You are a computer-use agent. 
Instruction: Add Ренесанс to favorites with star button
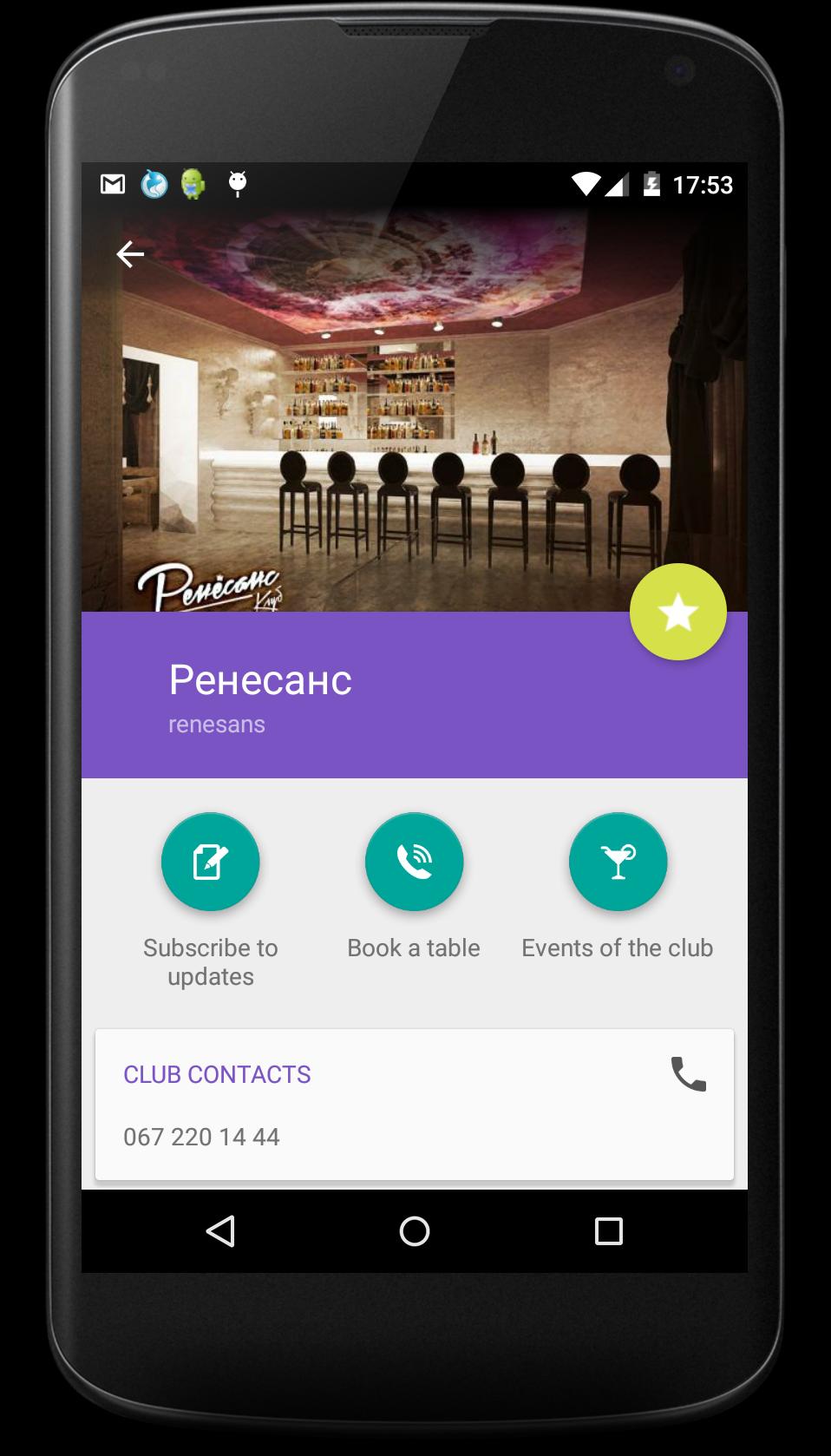(677, 613)
